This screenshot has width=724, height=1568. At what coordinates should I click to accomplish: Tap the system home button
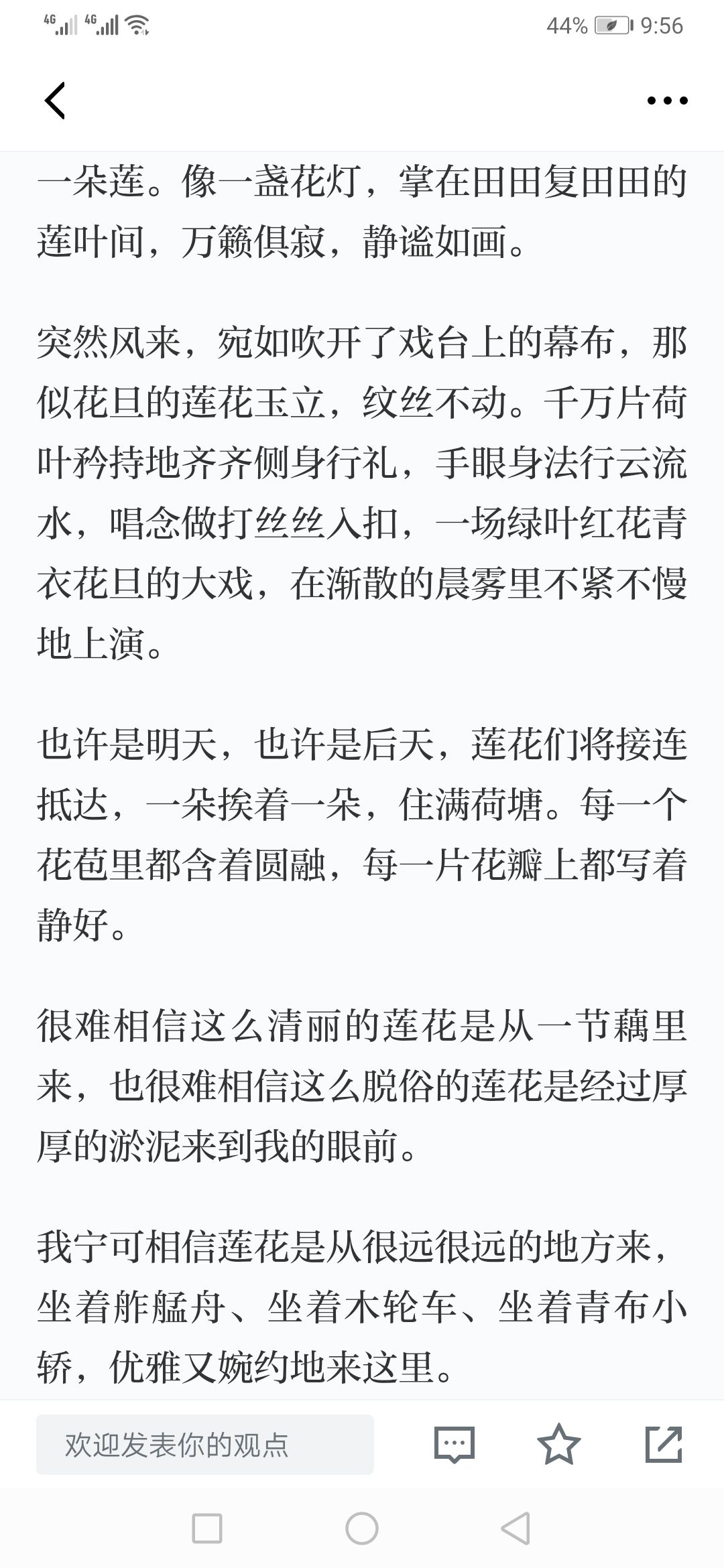coord(362,1528)
